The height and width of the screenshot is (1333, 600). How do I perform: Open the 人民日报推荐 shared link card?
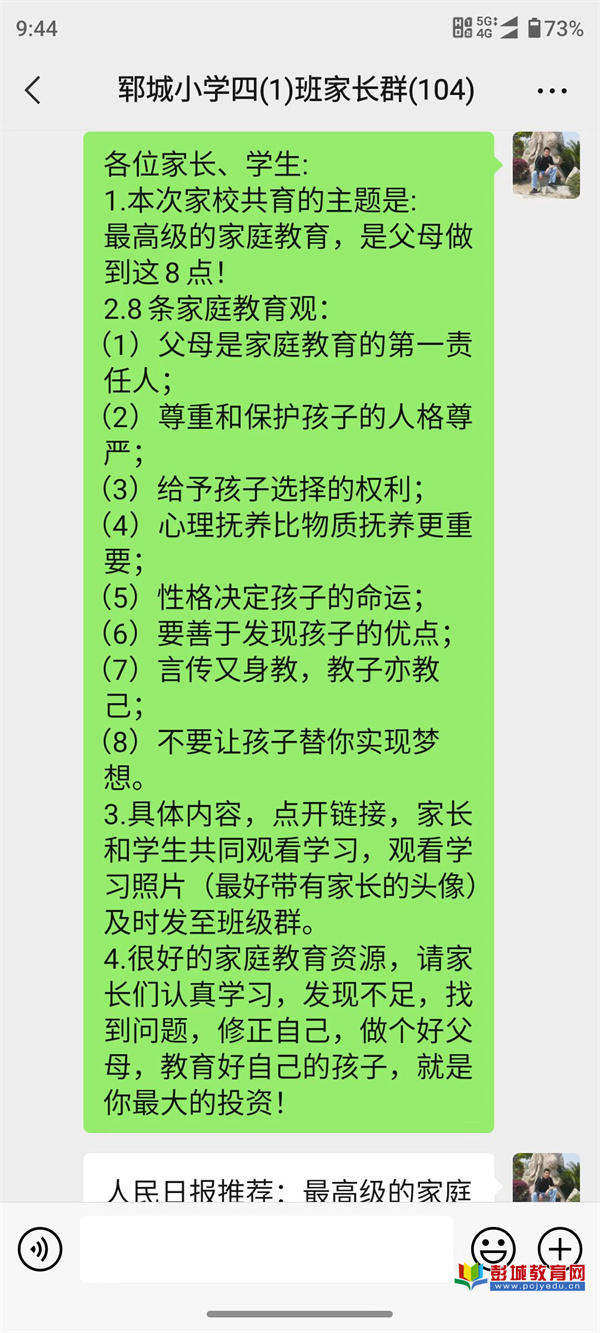coord(288,1178)
